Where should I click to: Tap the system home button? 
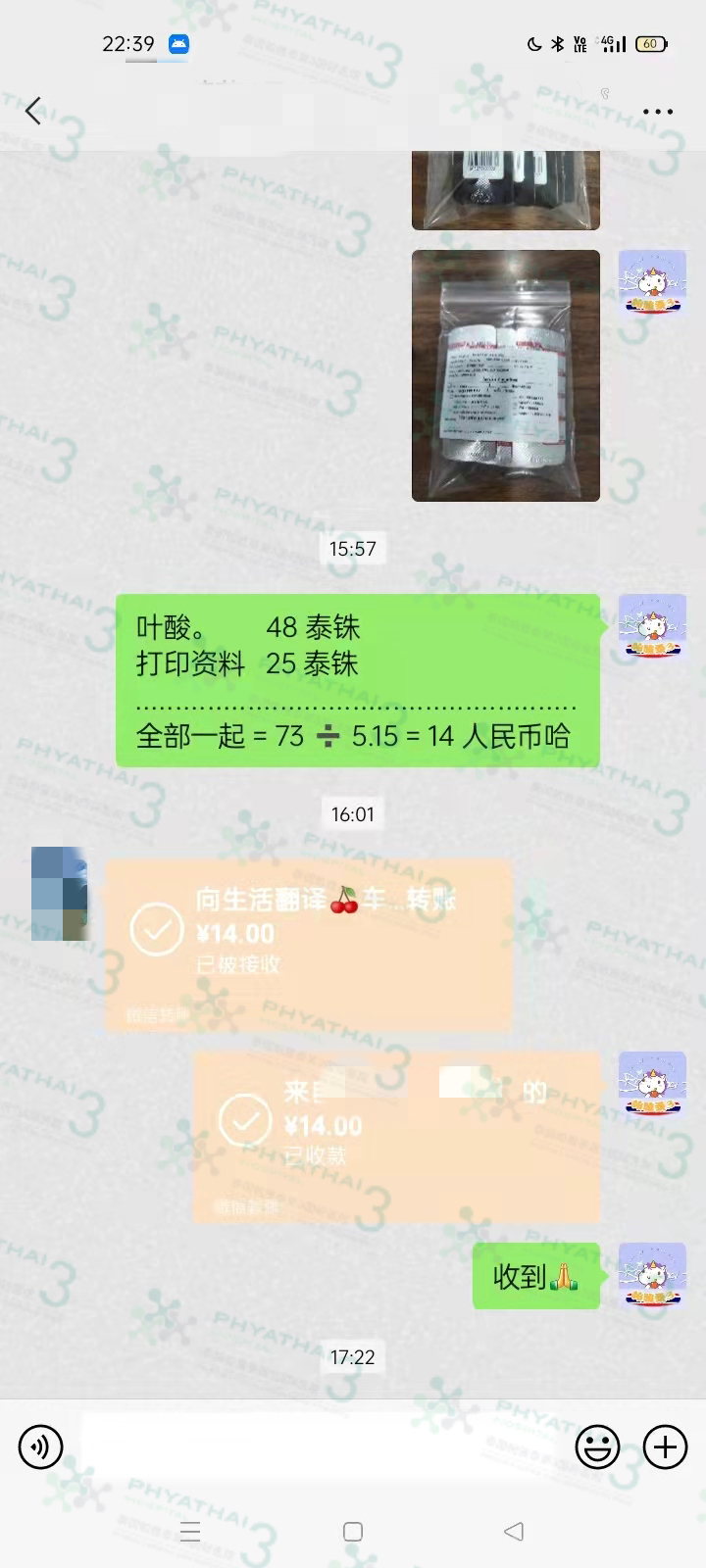pyautogui.click(x=353, y=1532)
